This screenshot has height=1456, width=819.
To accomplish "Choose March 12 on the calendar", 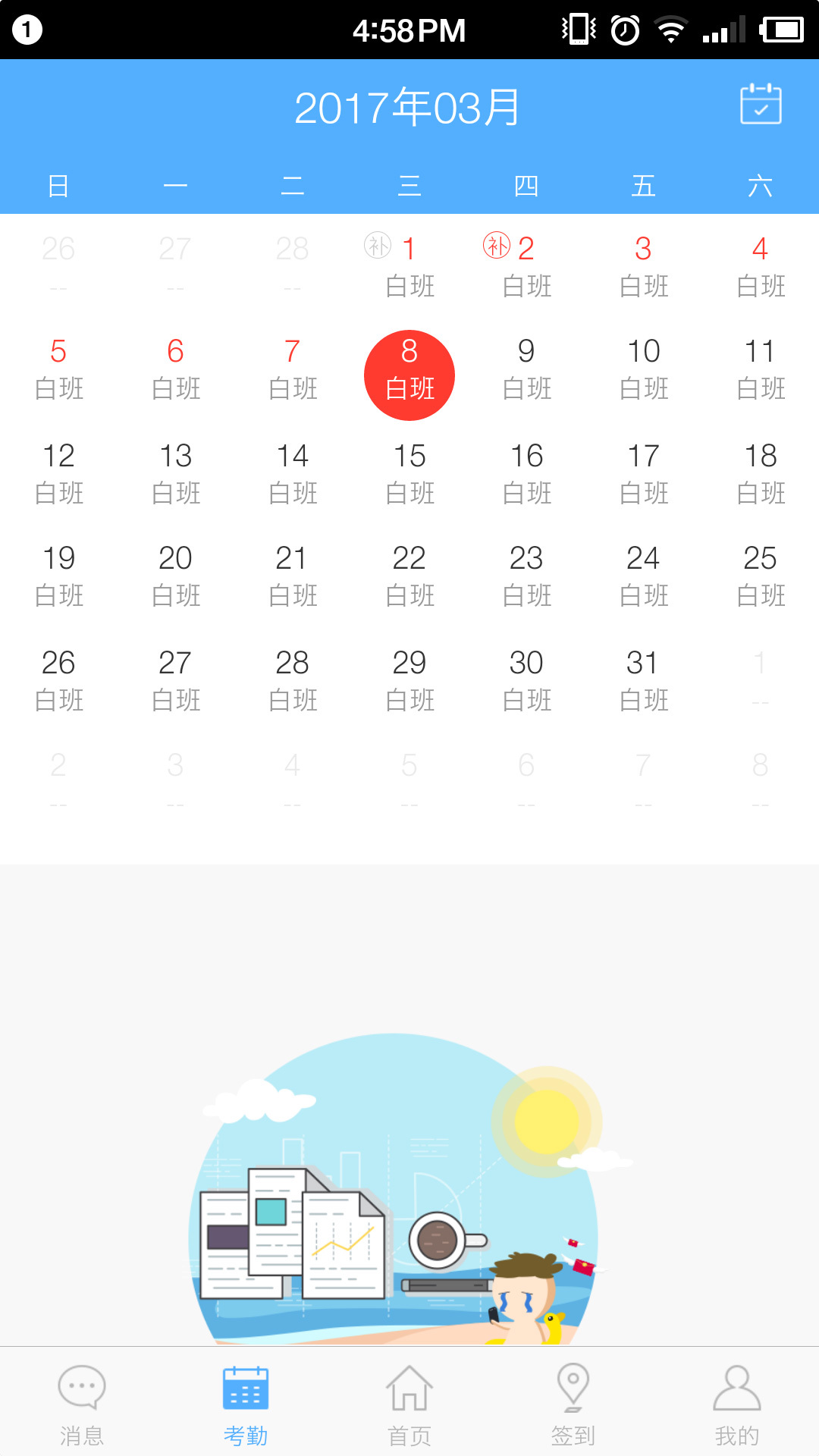I will pyautogui.click(x=58, y=473).
